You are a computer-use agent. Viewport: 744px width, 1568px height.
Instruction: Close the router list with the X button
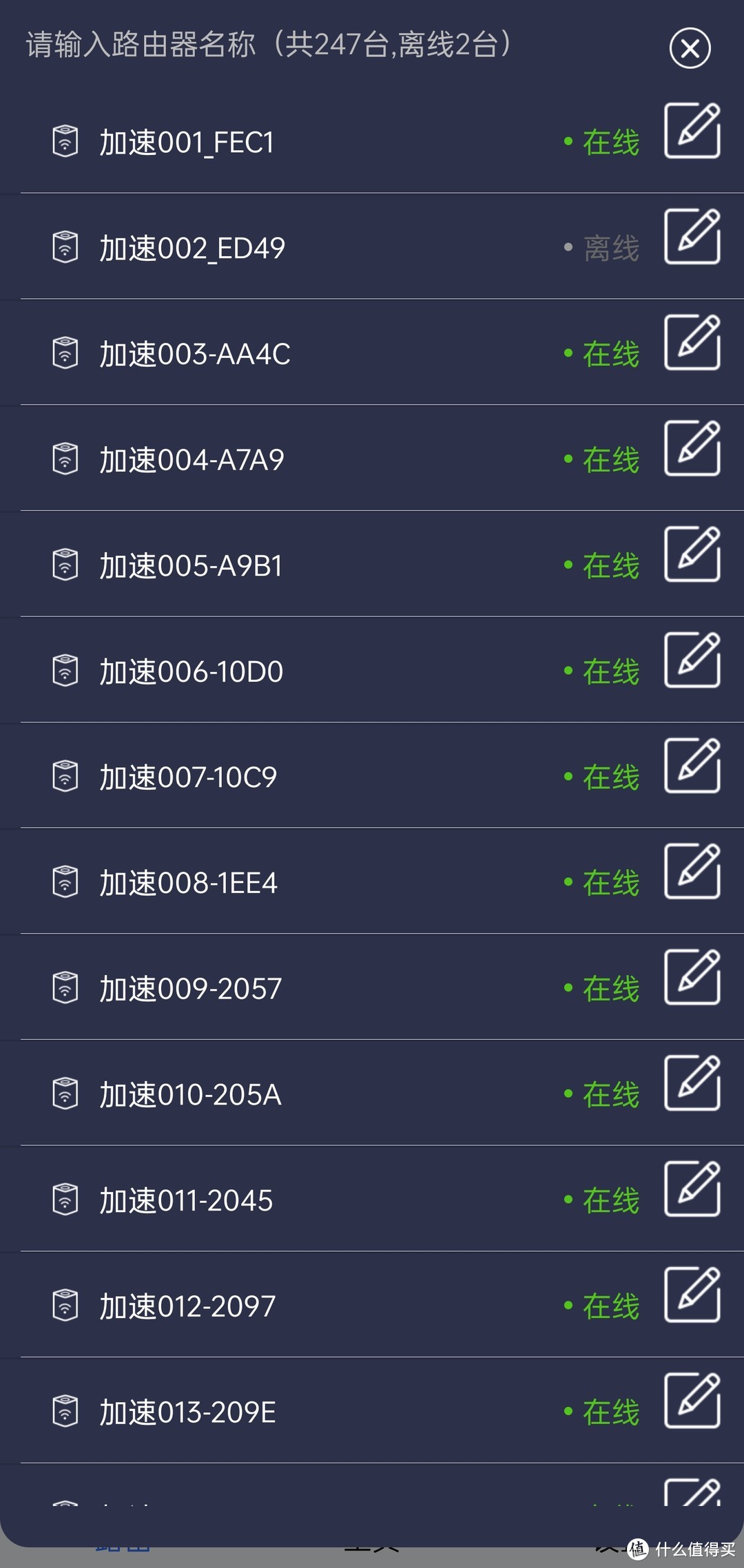pos(691,48)
